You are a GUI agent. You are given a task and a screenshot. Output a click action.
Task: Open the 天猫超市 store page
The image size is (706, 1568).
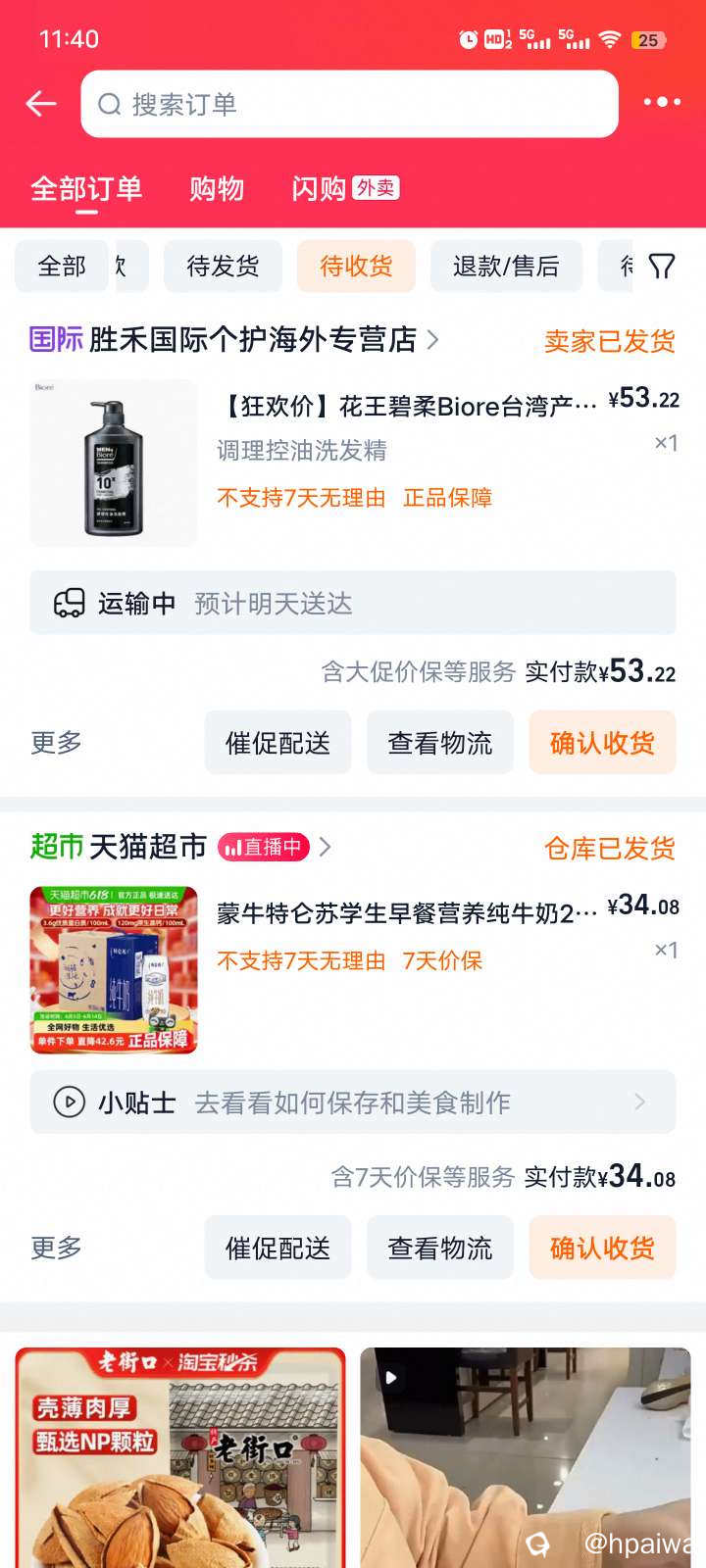click(x=147, y=847)
